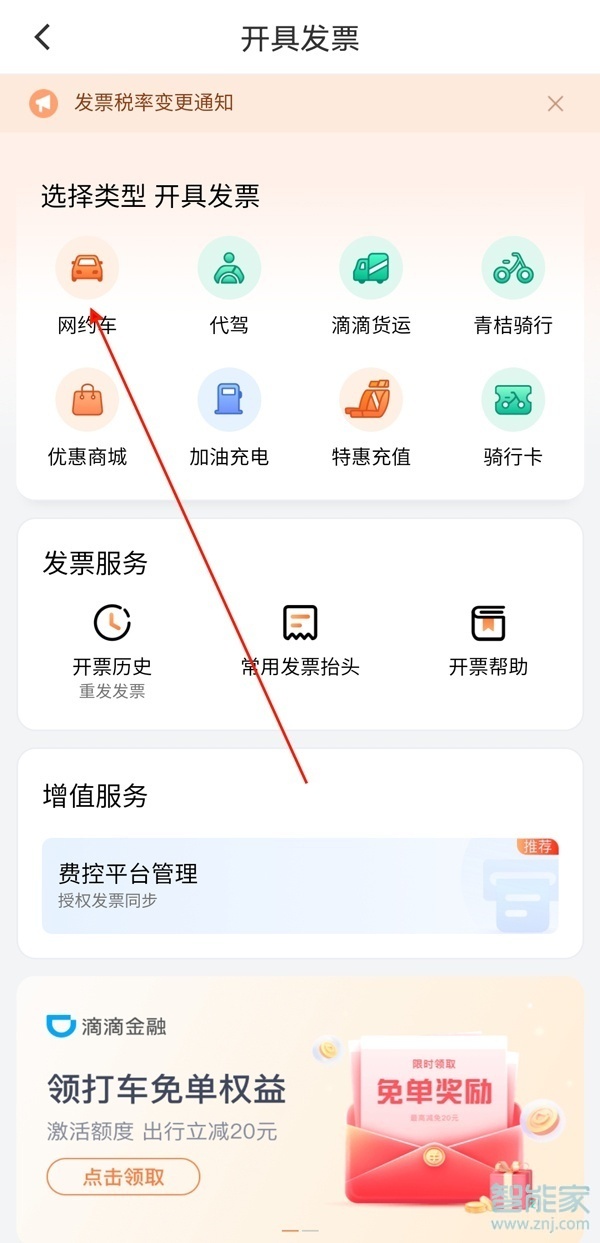Open 常用发票抬头 settings
Image resolution: width=600 pixels, height=1243 pixels.
[300, 640]
